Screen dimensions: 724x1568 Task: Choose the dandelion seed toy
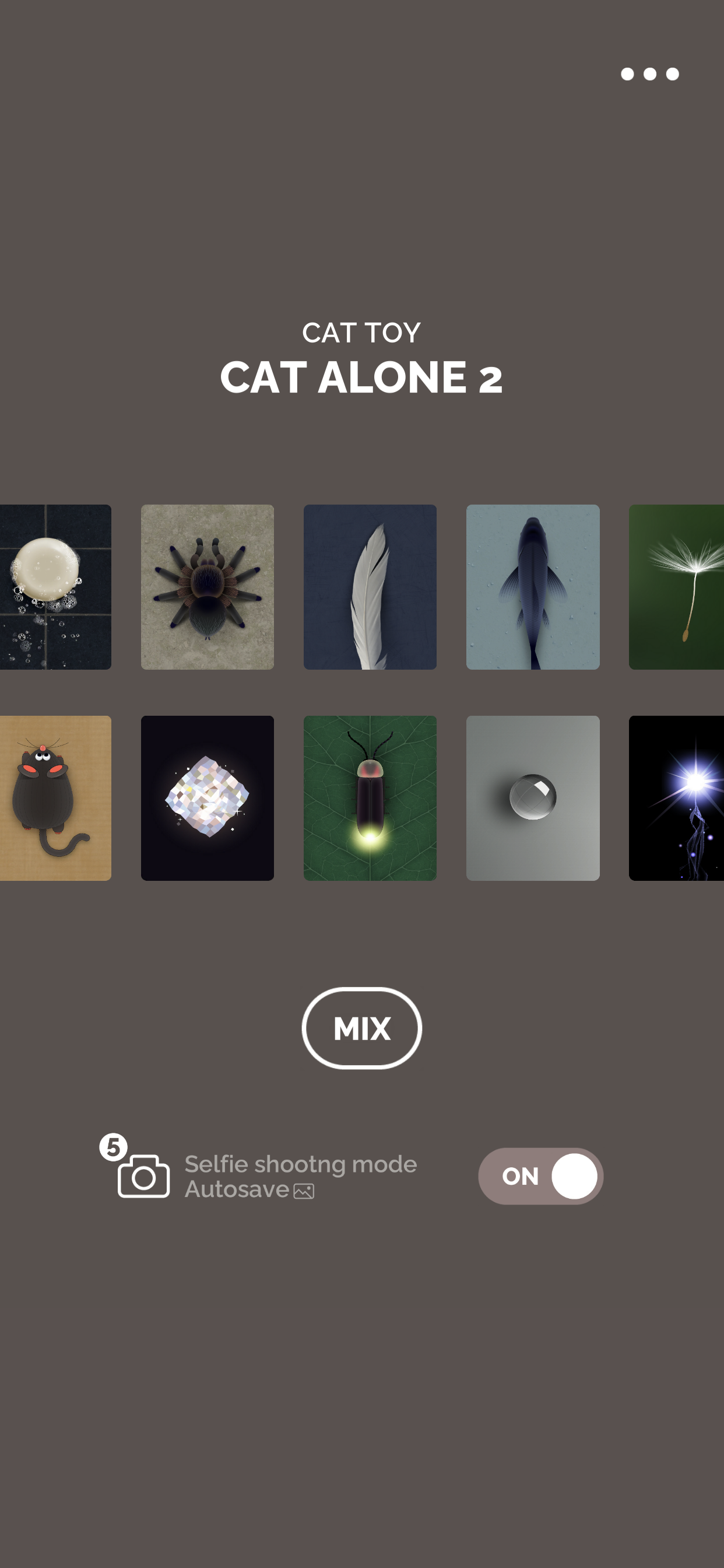pyautogui.click(x=677, y=587)
